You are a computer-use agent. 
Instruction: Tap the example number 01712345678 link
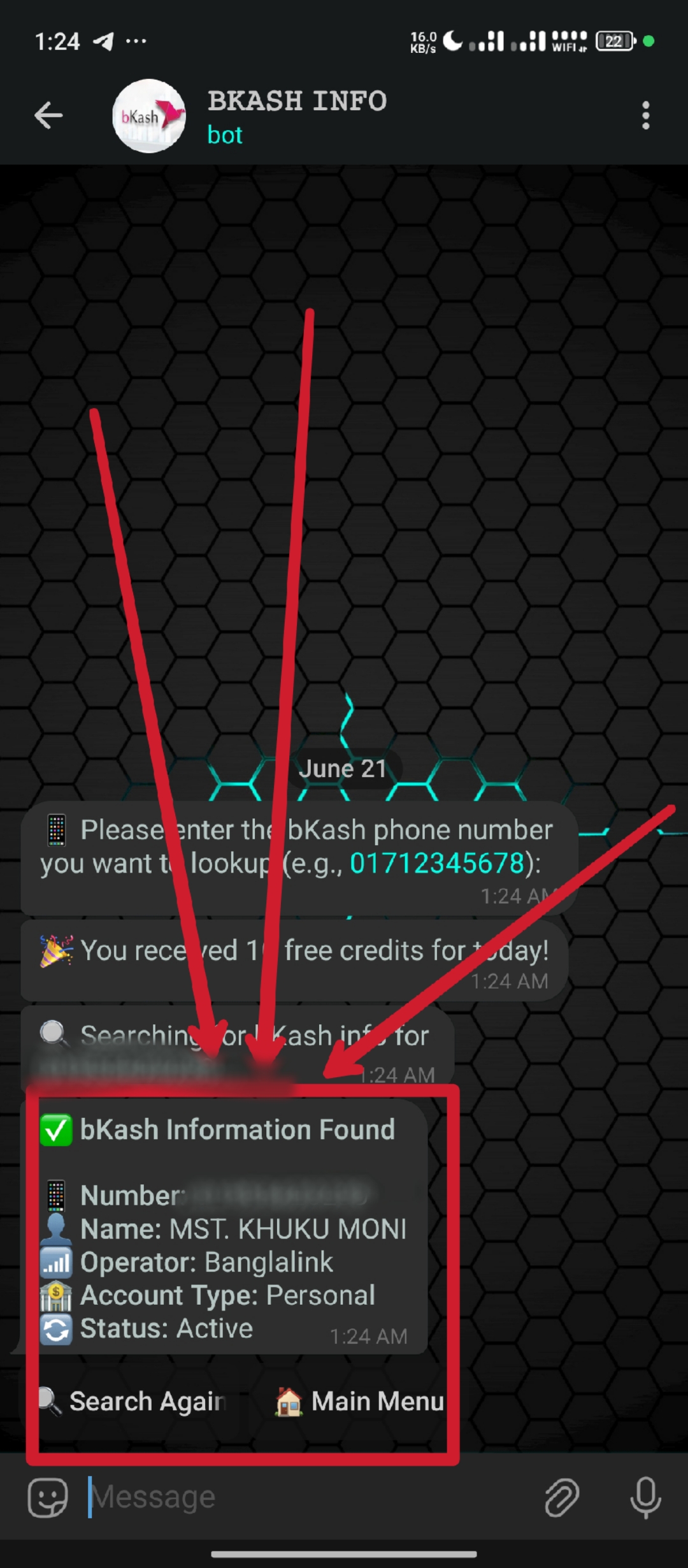coord(437,864)
